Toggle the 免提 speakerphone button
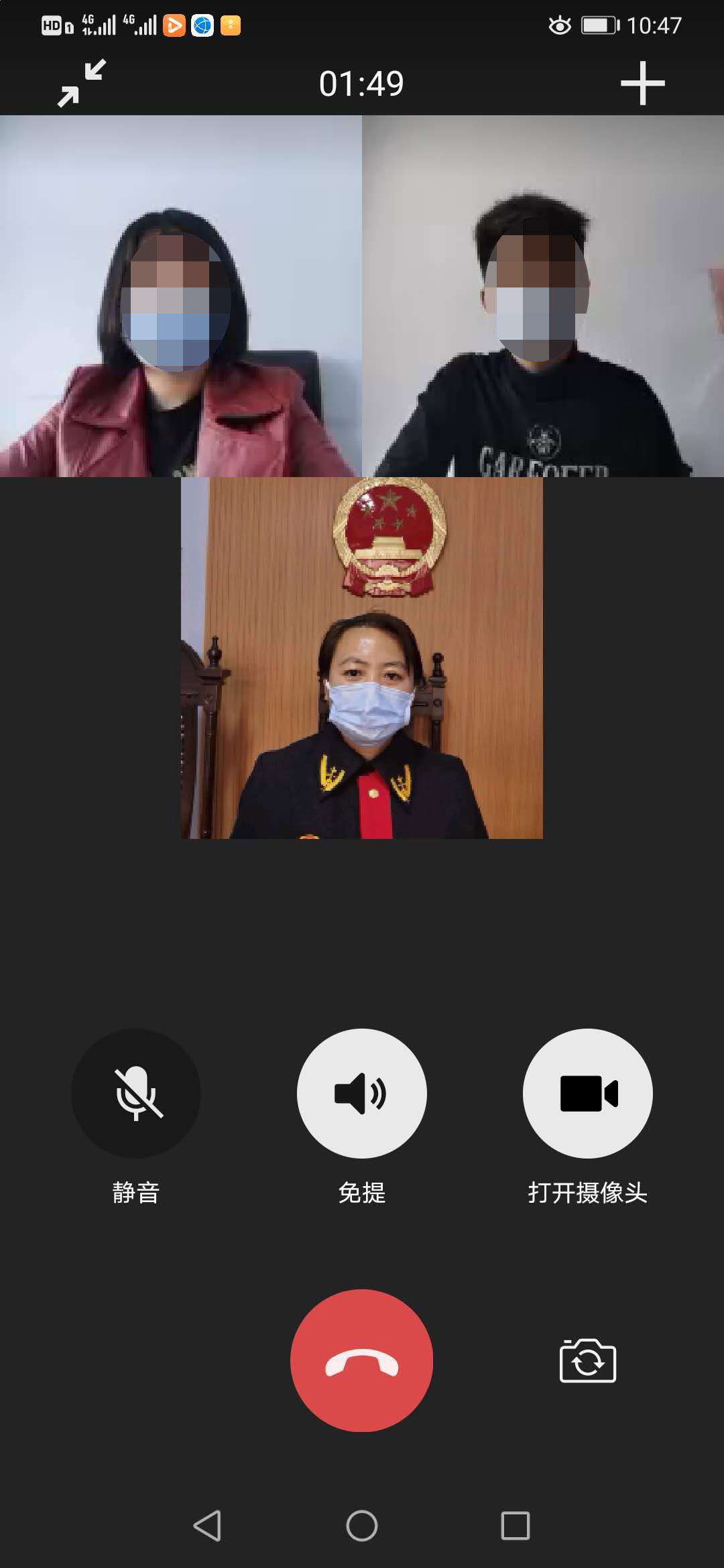 [361, 1094]
